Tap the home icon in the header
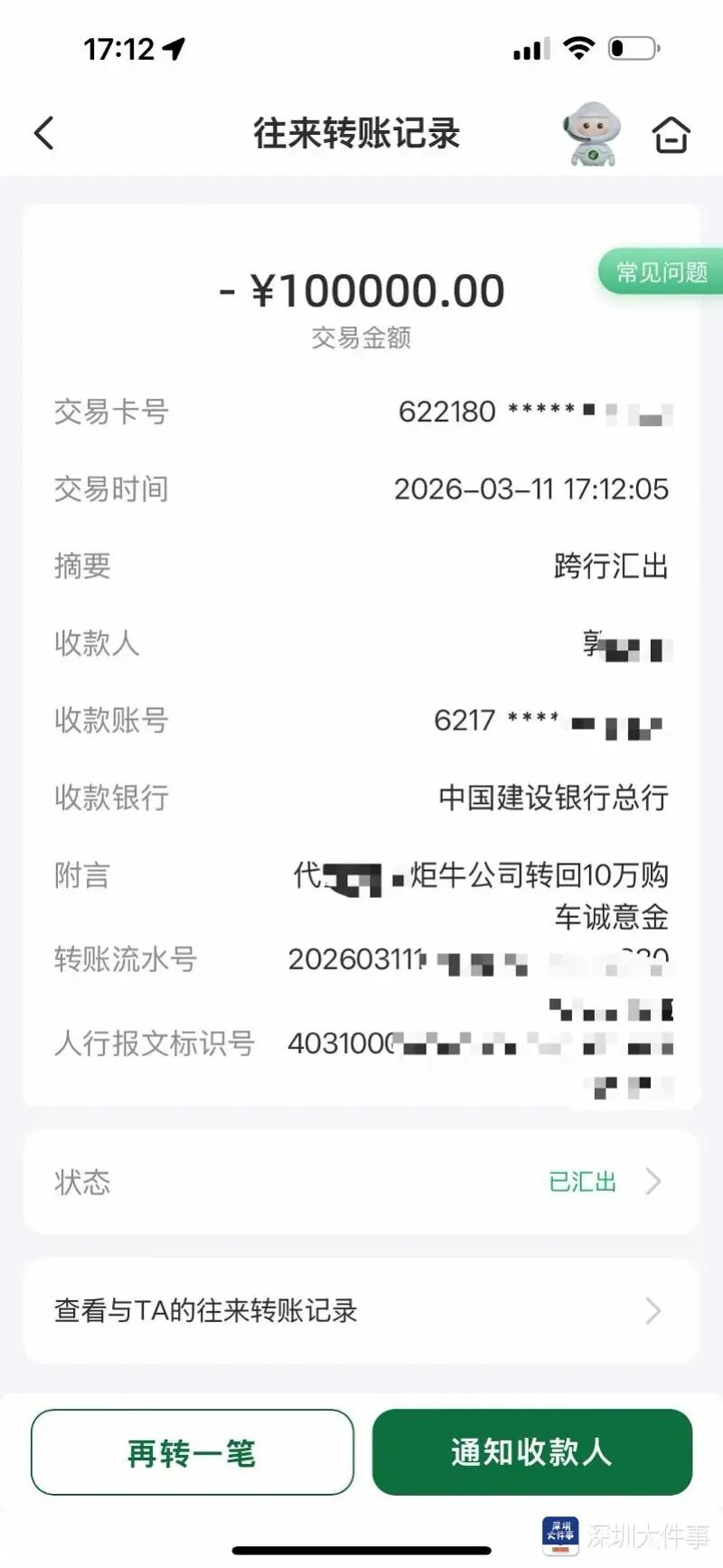The image size is (723, 1568). coord(671,133)
